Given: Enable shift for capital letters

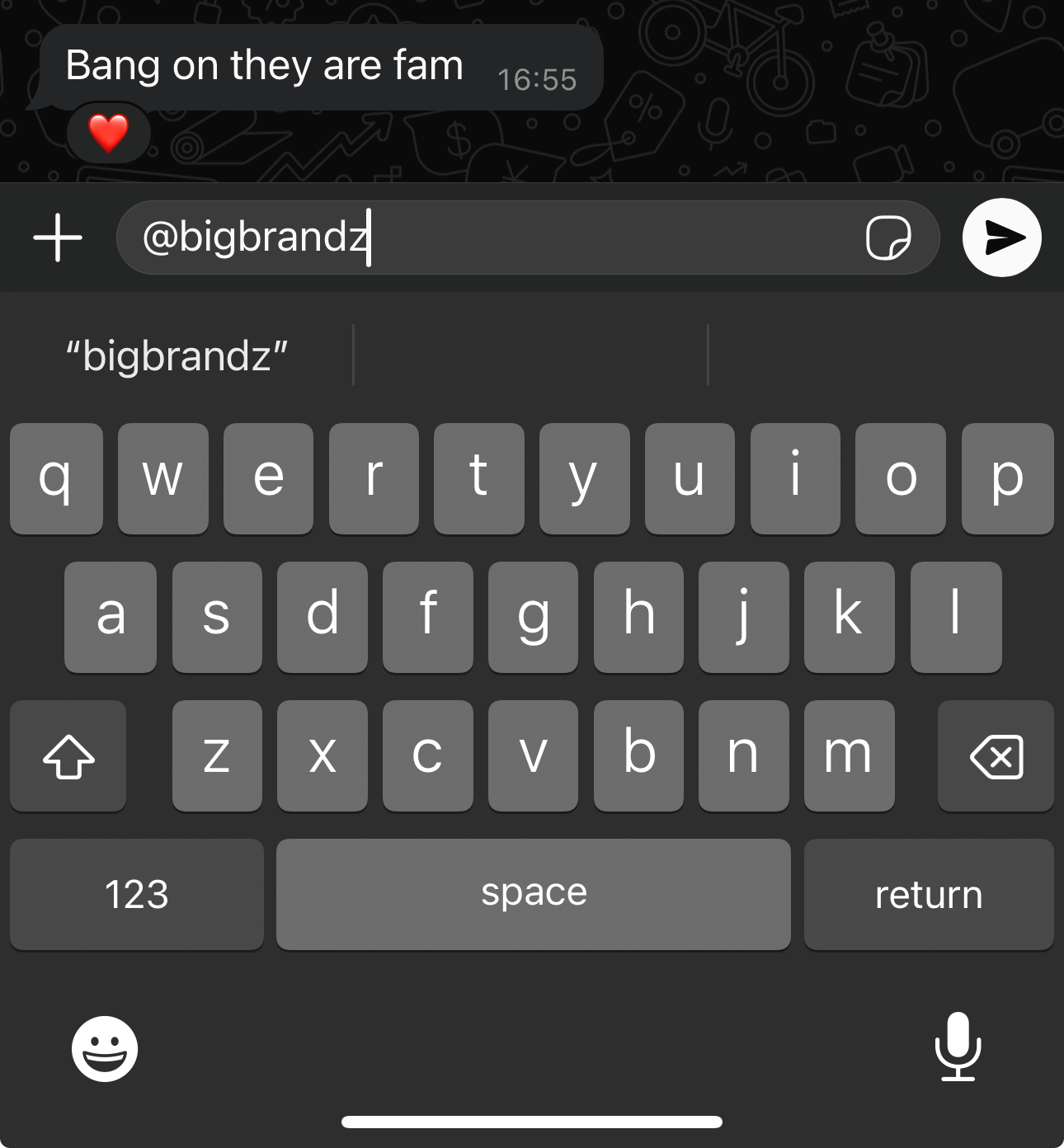Looking at the screenshot, I should (x=68, y=755).
